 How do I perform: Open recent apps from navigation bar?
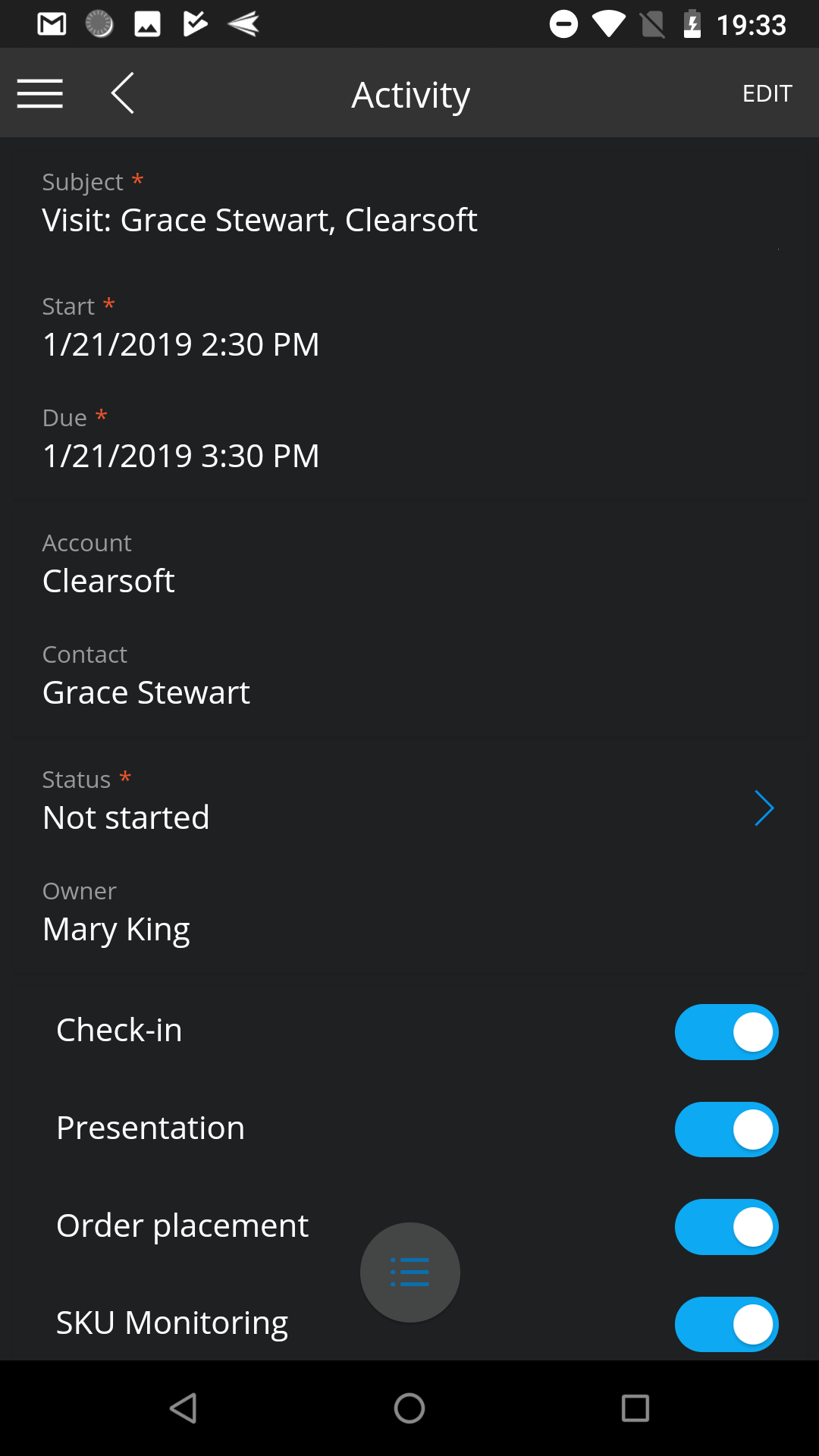pyautogui.click(x=635, y=1408)
